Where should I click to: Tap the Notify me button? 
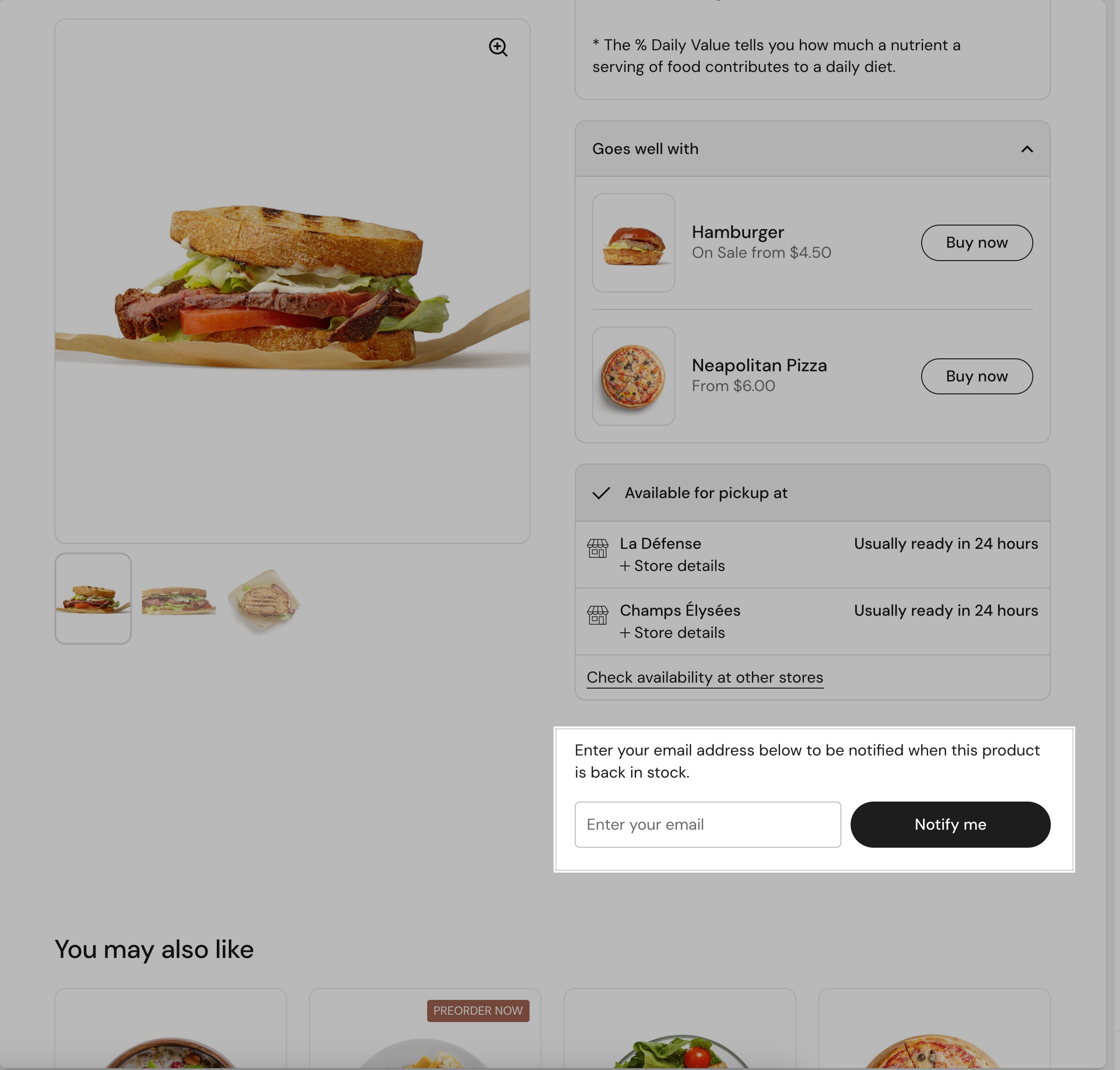(x=950, y=825)
